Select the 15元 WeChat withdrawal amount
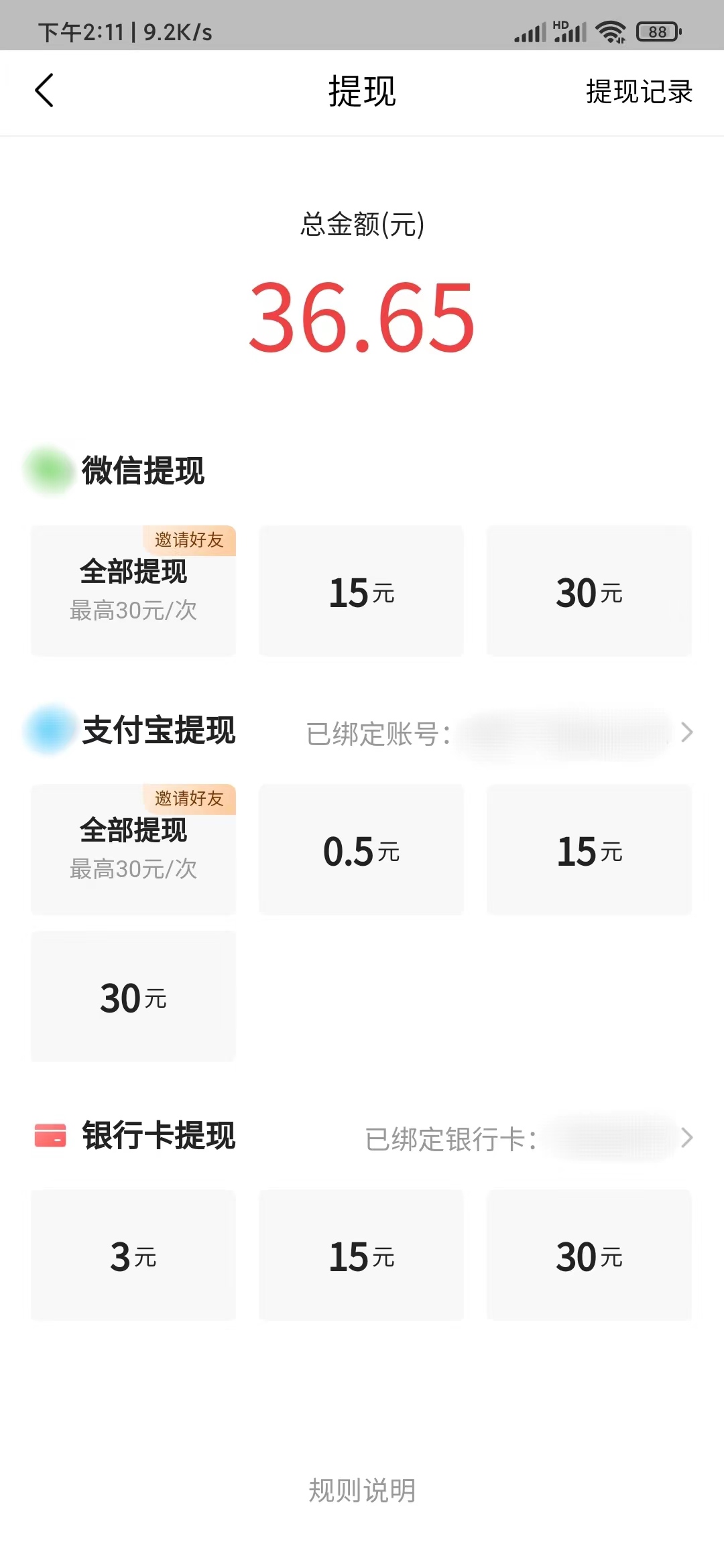Viewport: 724px width, 1568px height. [x=360, y=590]
